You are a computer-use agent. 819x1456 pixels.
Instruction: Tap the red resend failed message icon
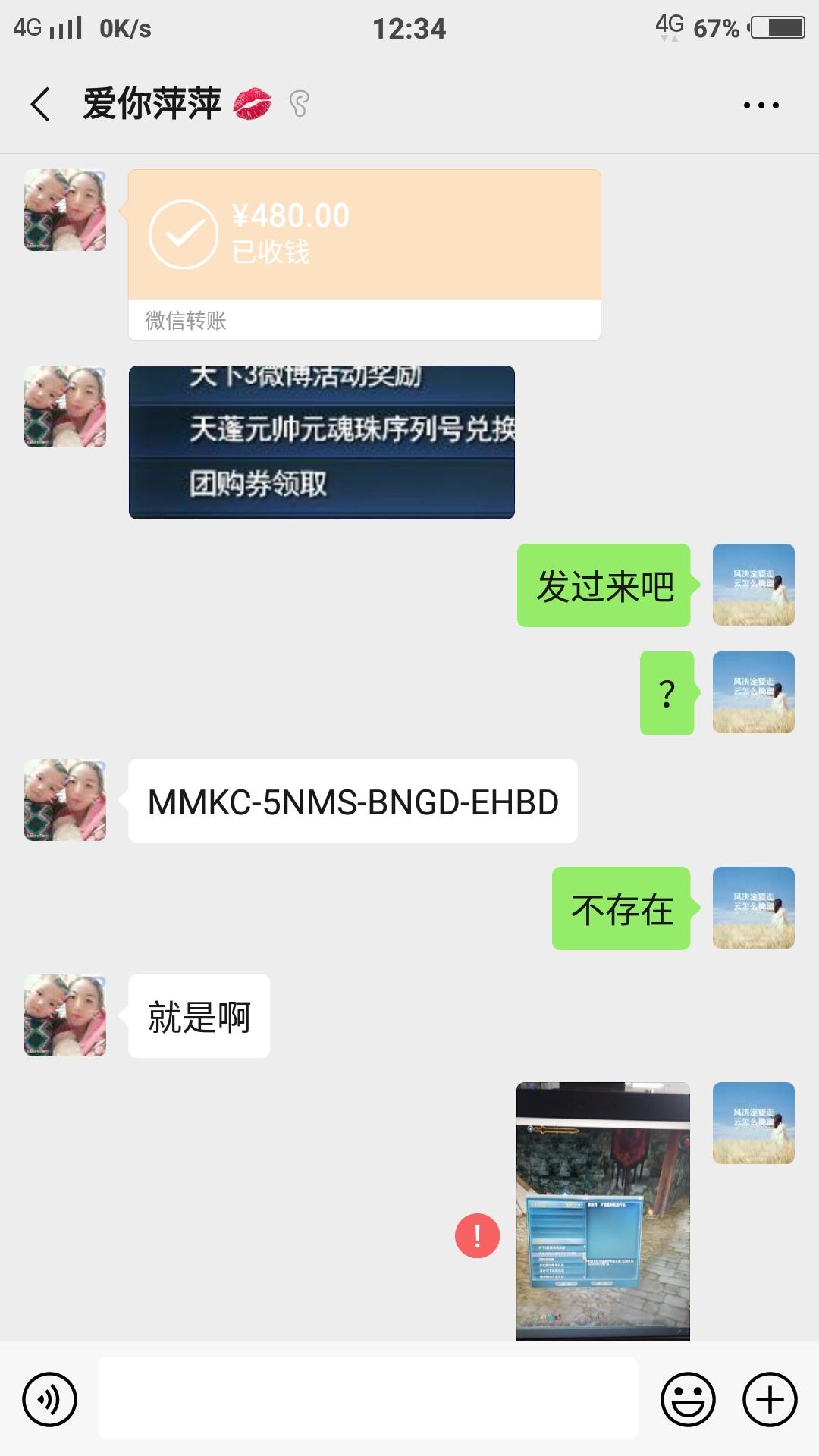[477, 1235]
